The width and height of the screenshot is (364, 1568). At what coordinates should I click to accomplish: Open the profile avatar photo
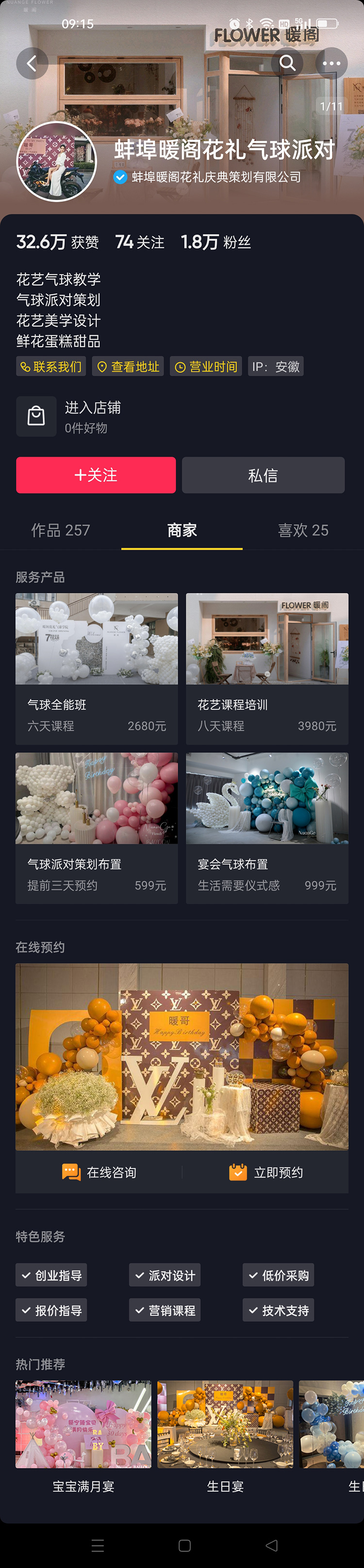56,161
